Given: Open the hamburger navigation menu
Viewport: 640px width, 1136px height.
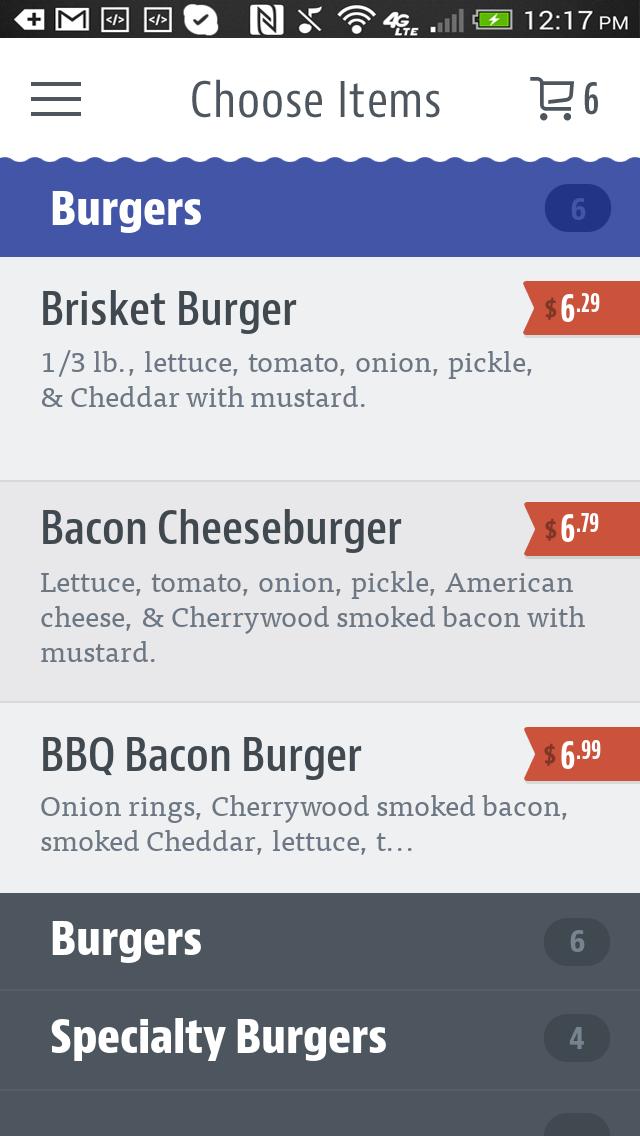Looking at the screenshot, I should (56, 99).
